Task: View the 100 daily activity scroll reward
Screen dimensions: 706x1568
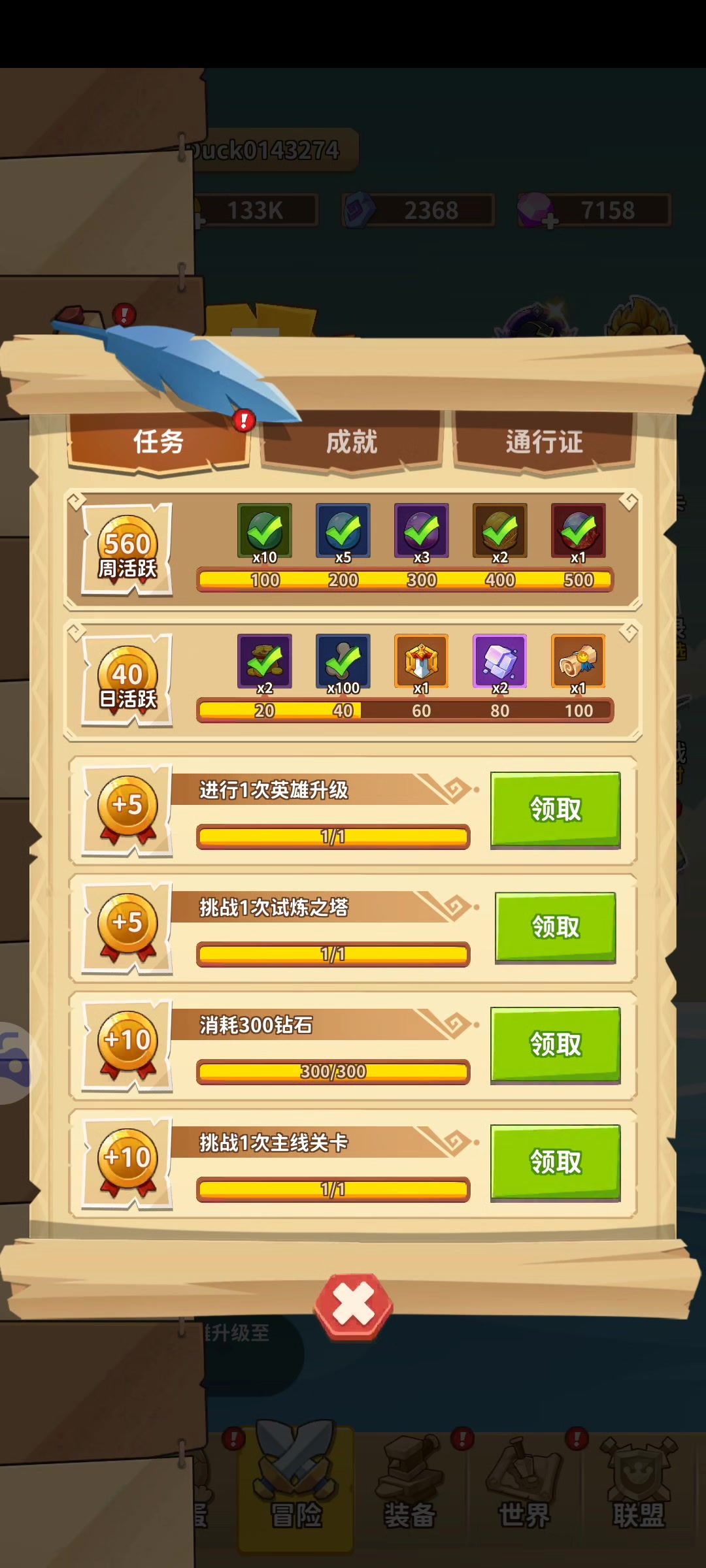Action: pyautogui.click(x=579, y=661)
